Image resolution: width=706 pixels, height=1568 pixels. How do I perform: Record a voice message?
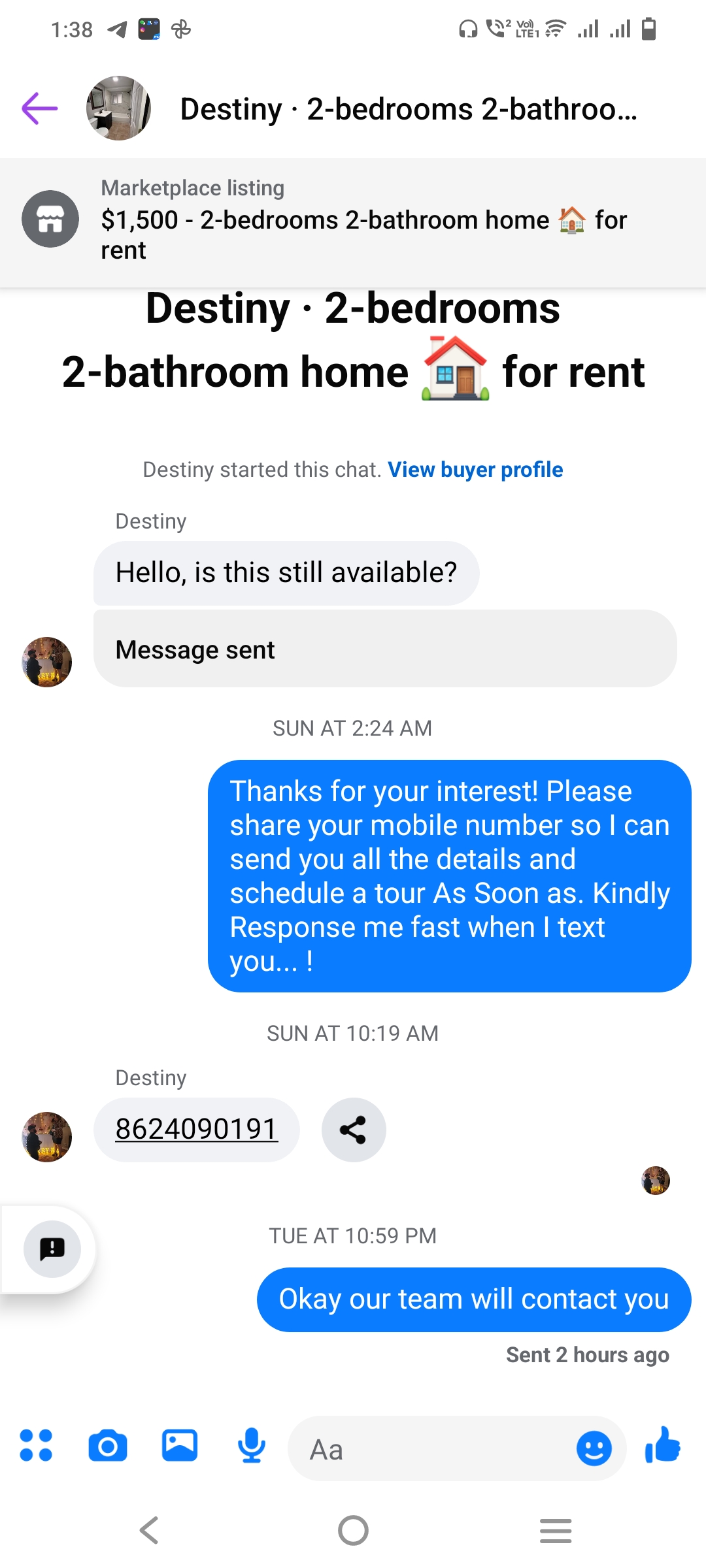(252, 1445)
